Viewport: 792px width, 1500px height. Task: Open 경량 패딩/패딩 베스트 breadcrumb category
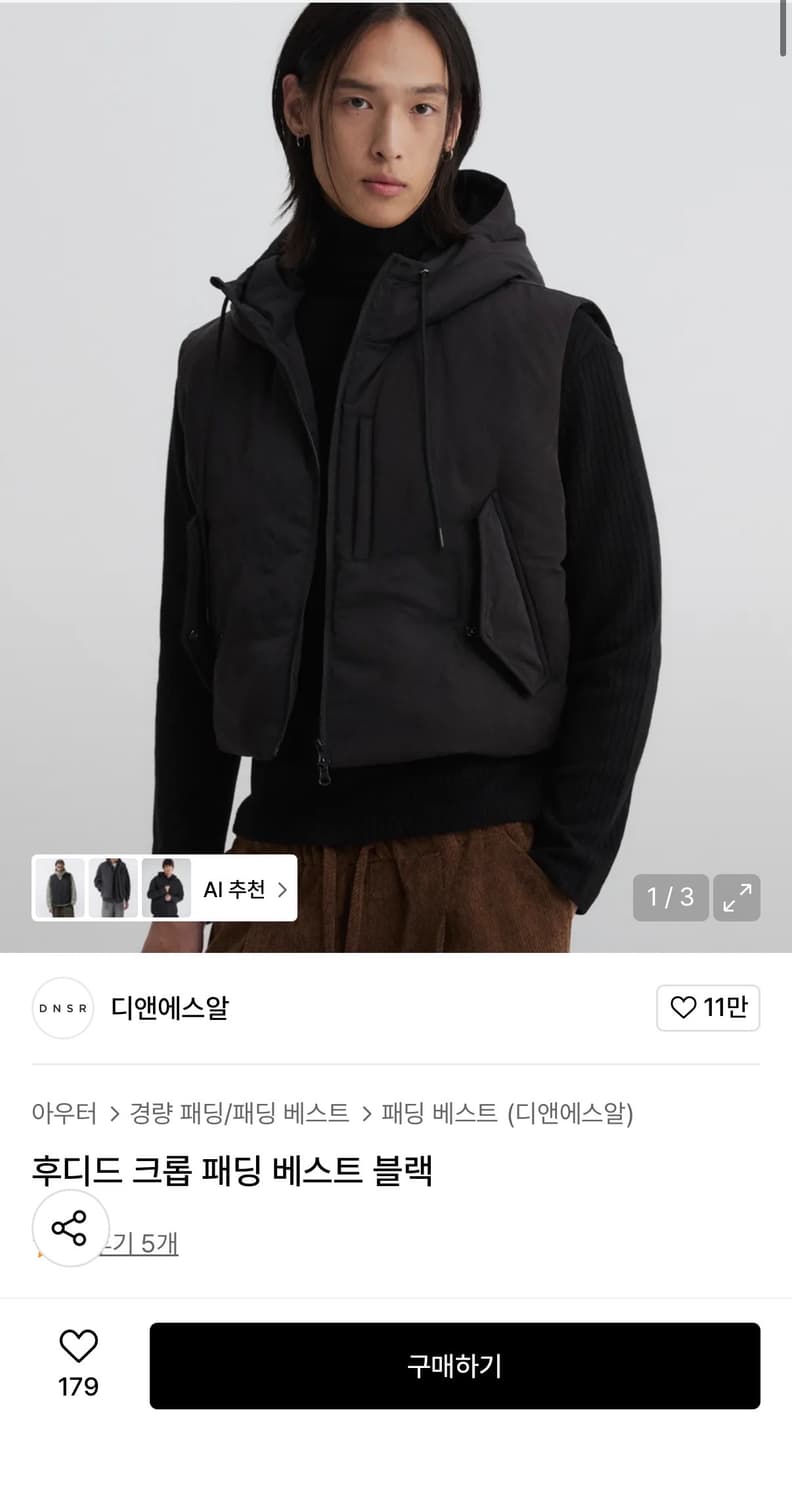coord(237,1113)
